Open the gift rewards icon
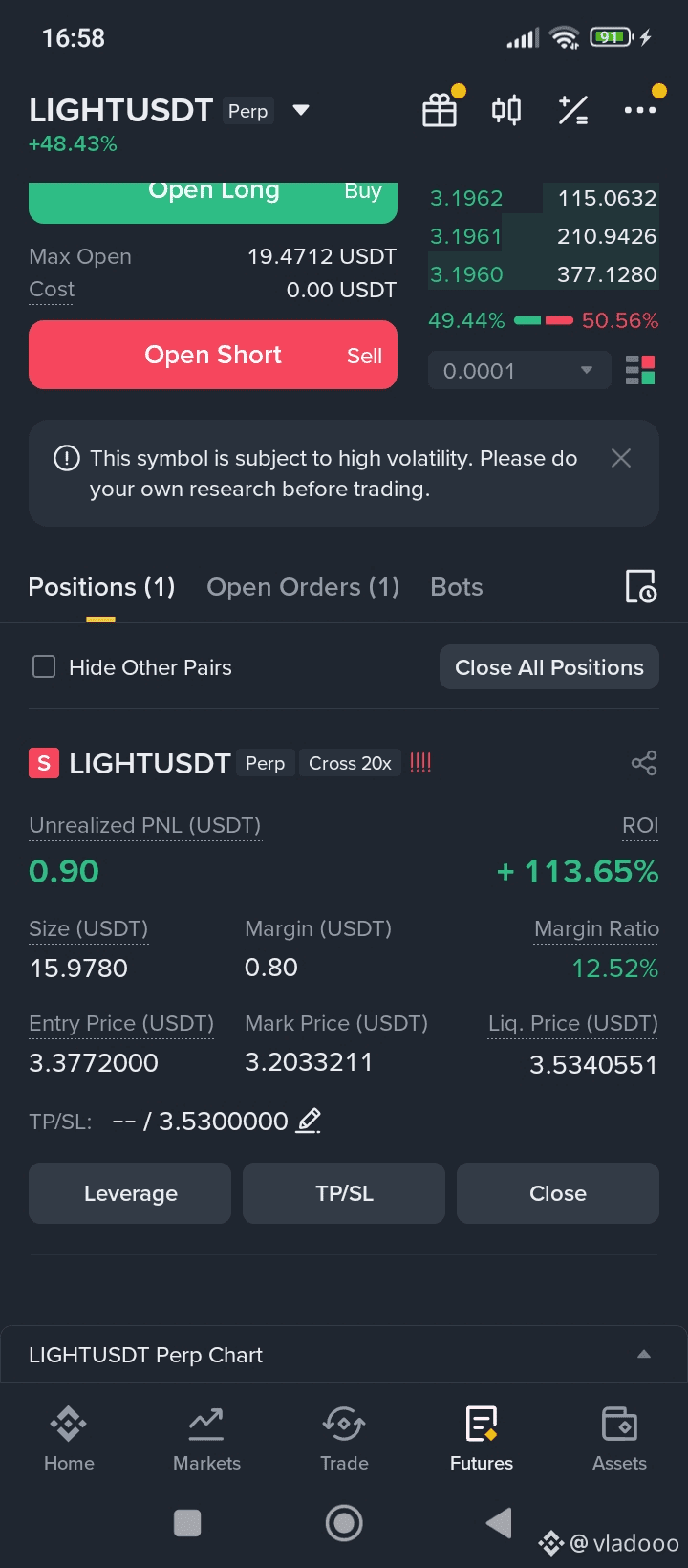 pyautogui.click(x=440, y=110)
